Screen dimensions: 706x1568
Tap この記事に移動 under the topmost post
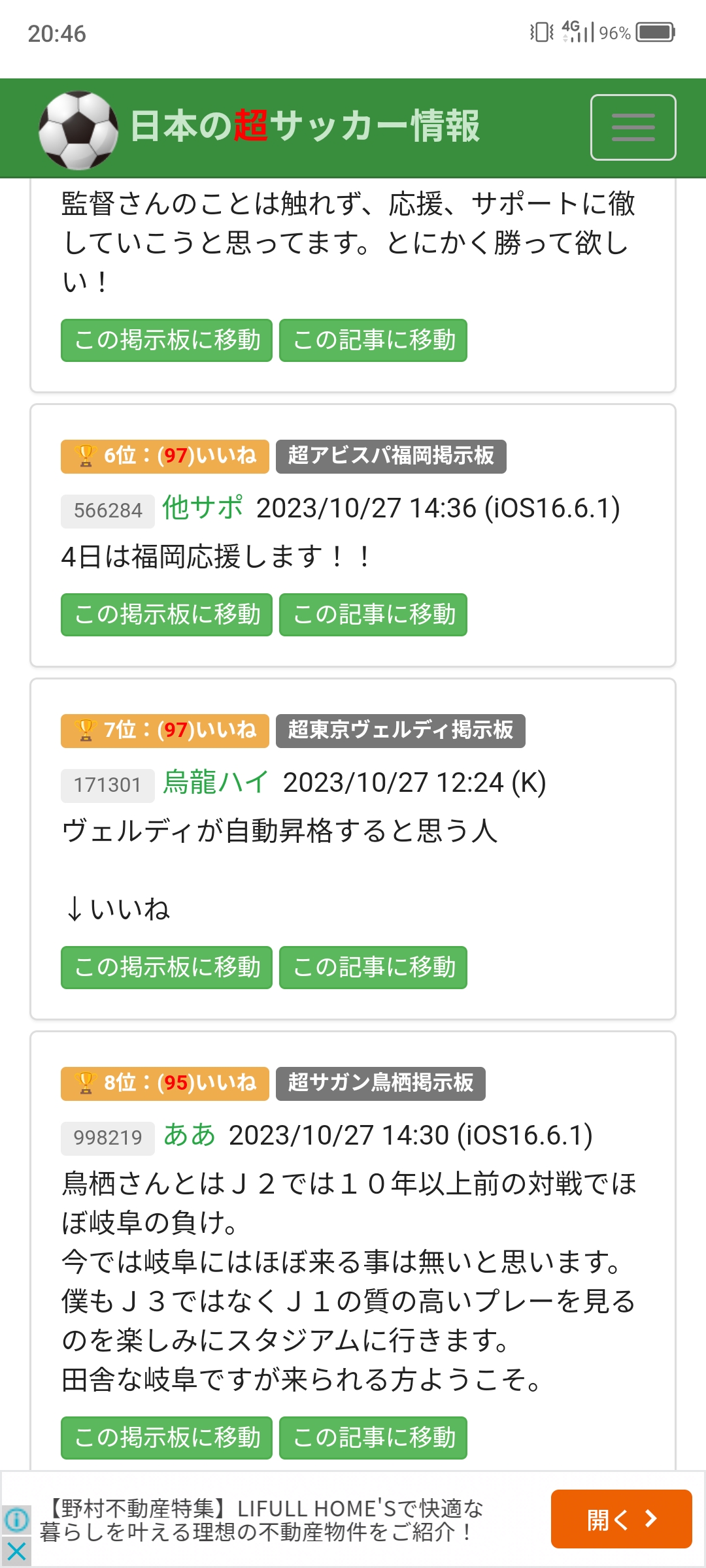tap(373, 340)
